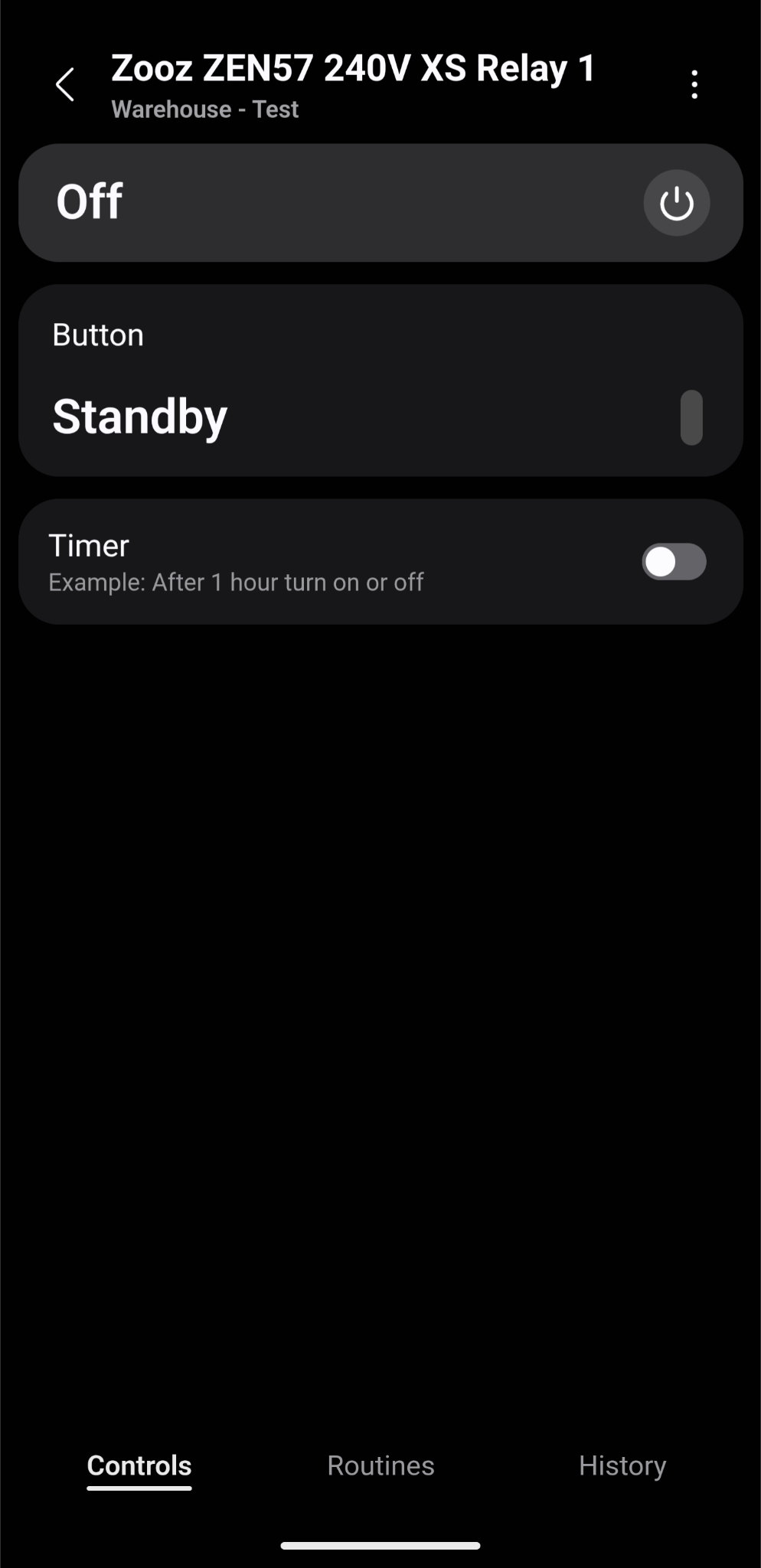Open the three-dot overflow menu
The height and width of the screenshot is (1568, 761).
pos(694,84)
